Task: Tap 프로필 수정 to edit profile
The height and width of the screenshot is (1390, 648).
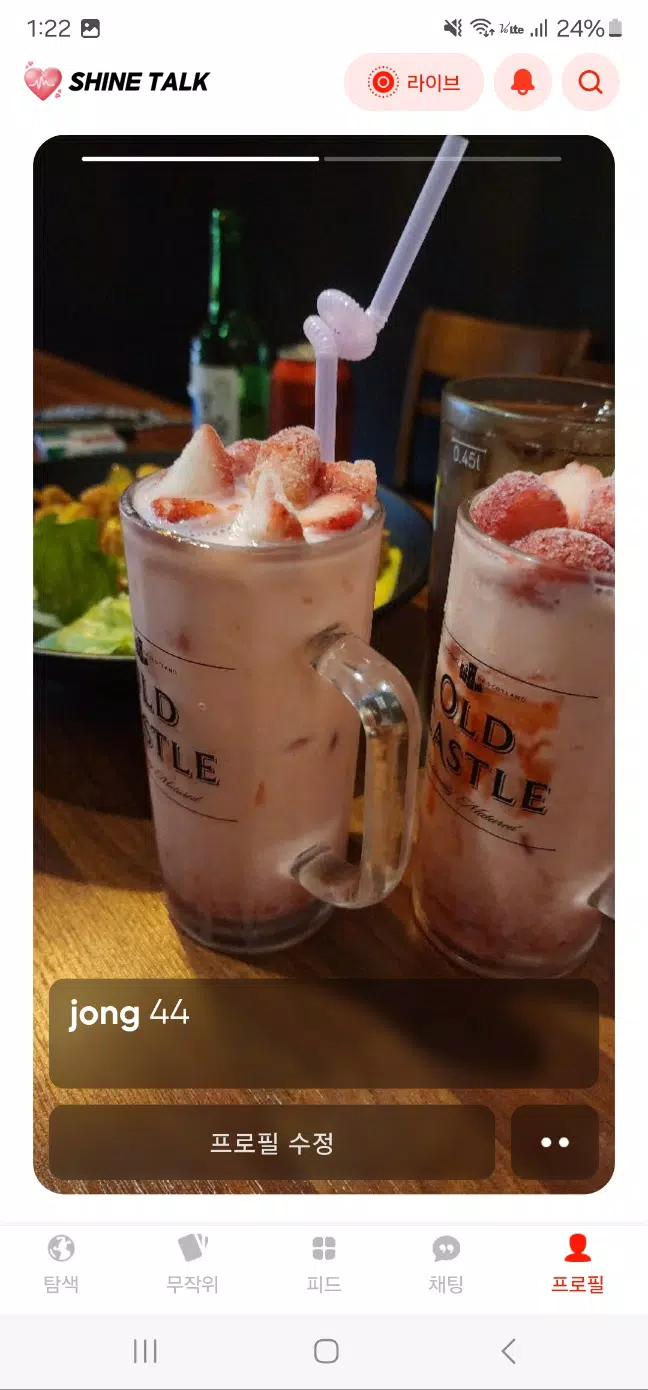Action: [271, 1142]
